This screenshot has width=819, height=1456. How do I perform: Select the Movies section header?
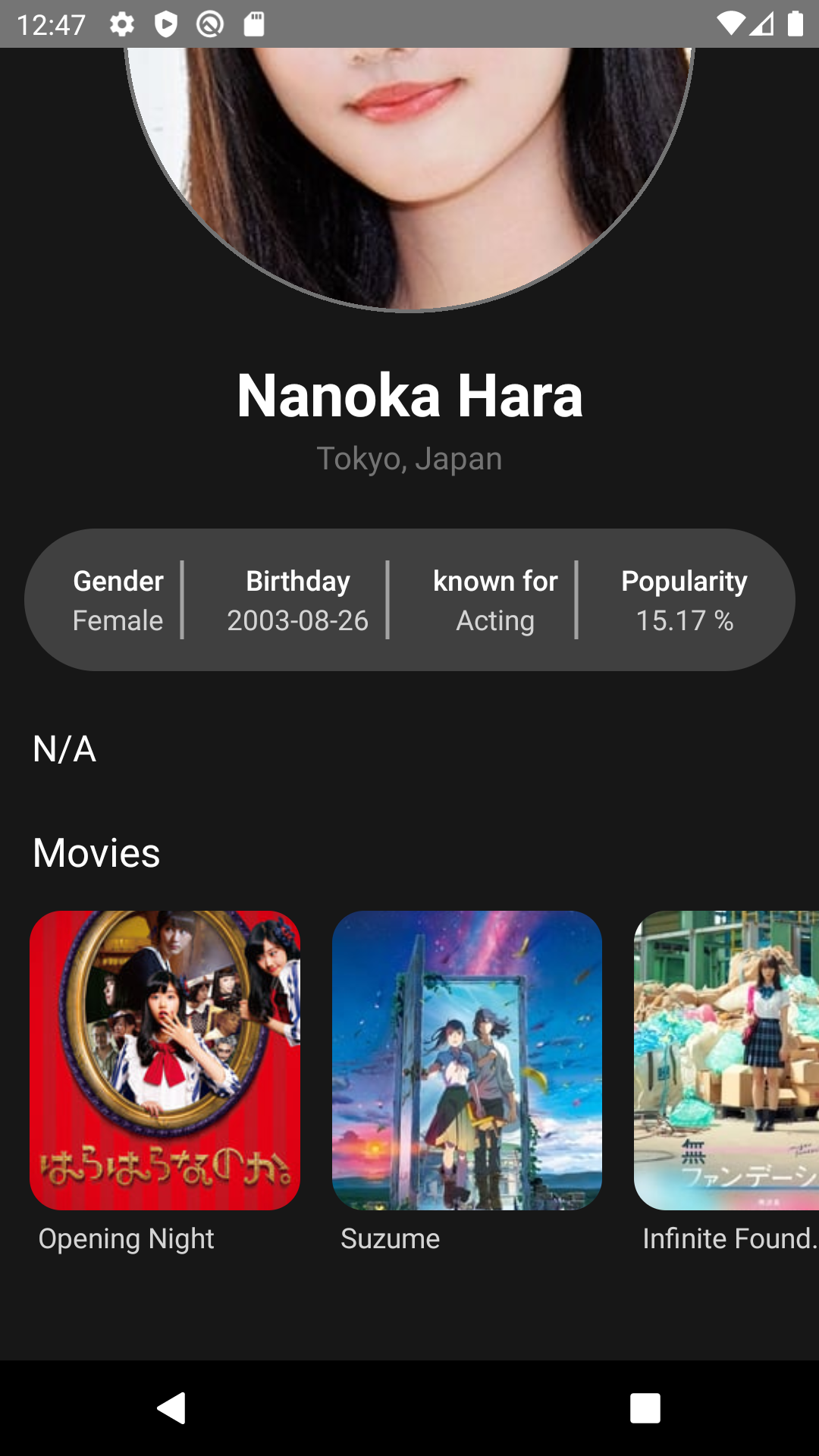(x=96, y=852)
